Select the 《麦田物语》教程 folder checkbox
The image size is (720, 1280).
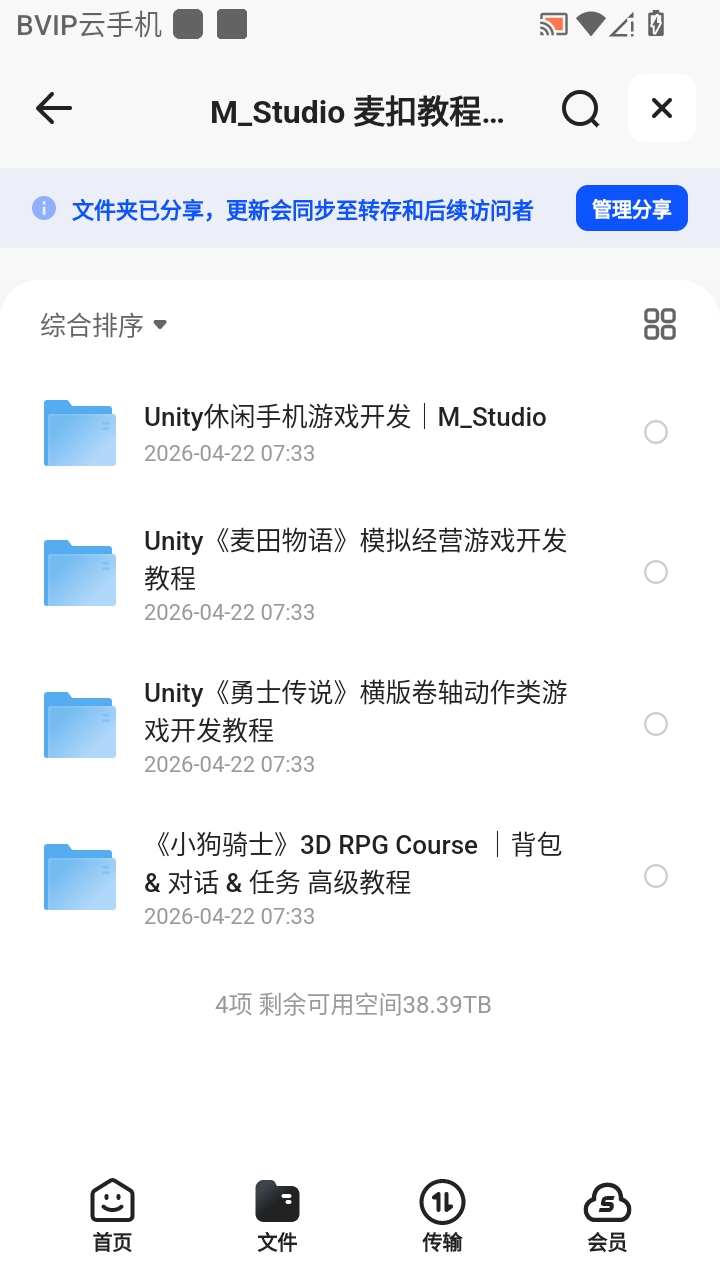pyautogui.click(x=655, y=572)
